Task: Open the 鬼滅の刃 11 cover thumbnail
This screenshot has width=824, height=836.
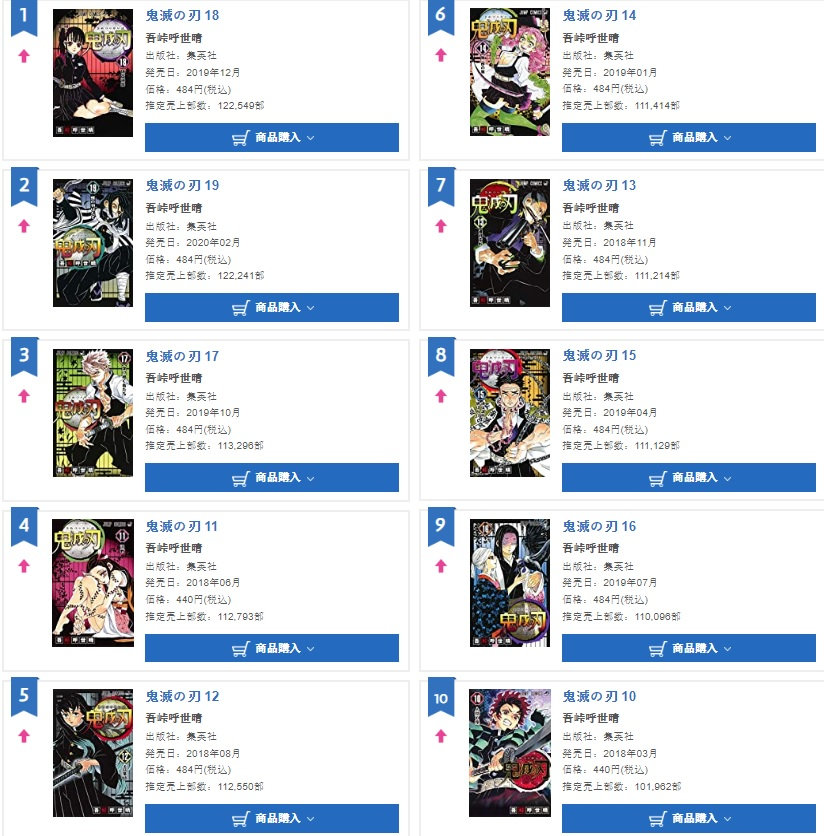Action: coord(93,583)
